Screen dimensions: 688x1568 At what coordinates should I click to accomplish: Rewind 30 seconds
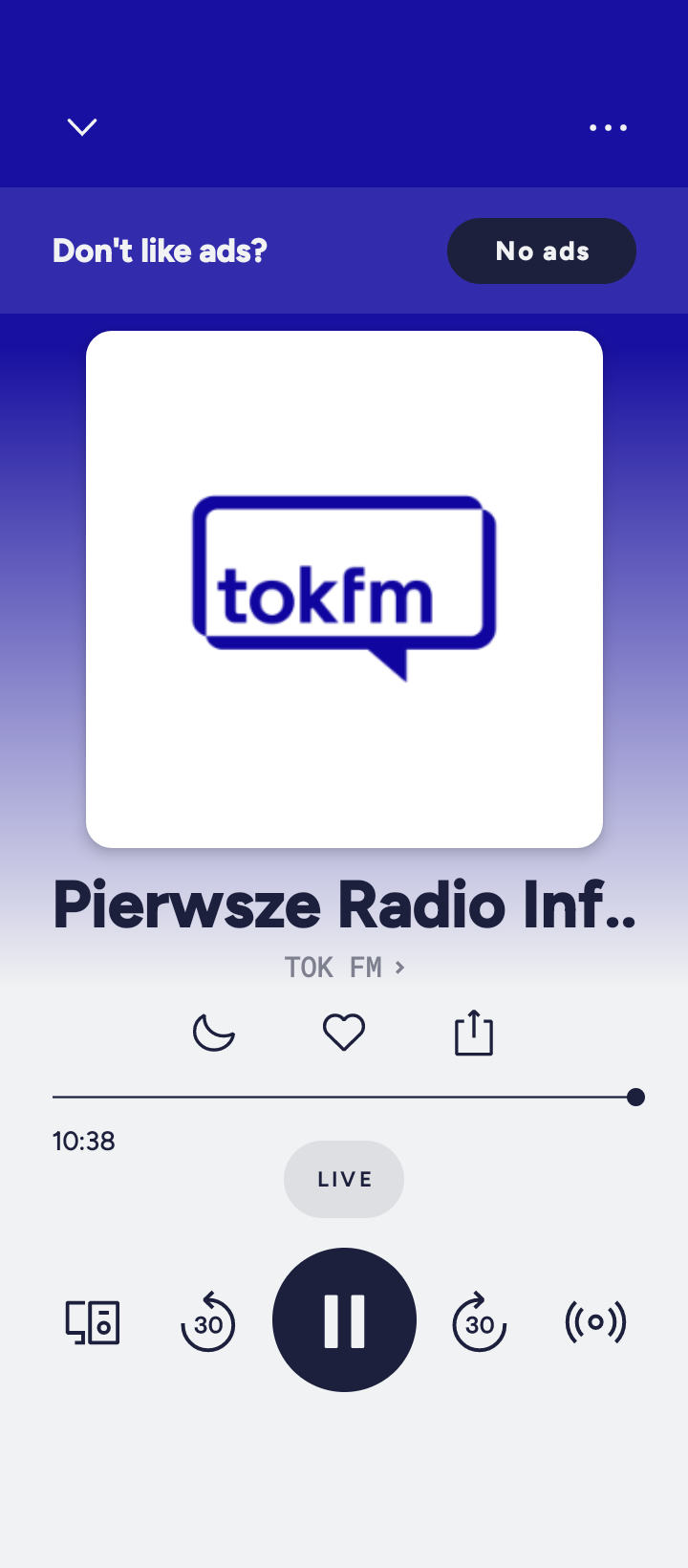tap(208, 1322)
